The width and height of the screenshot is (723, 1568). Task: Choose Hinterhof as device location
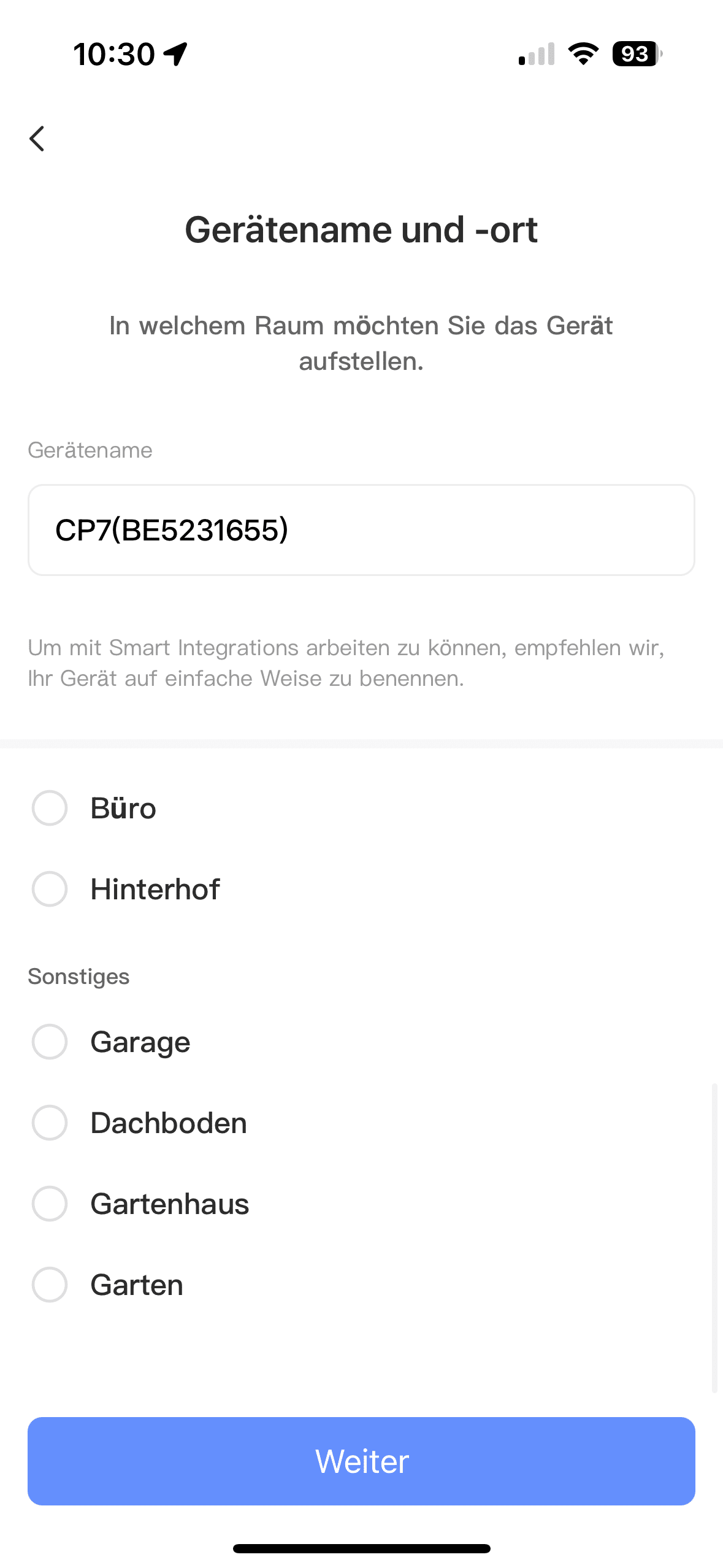[x=50, y=889]
